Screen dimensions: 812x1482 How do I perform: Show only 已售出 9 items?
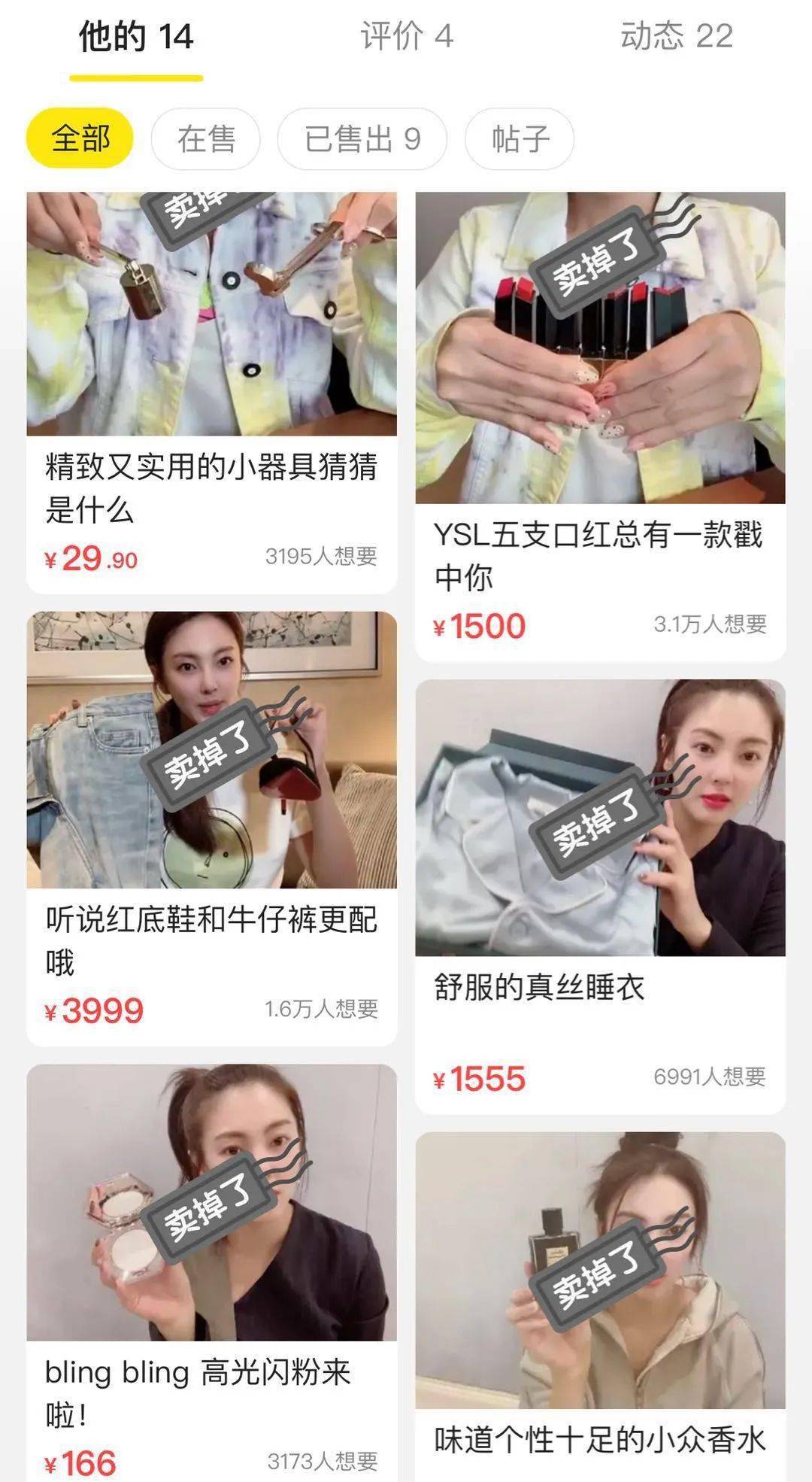[x=363, y=138]
